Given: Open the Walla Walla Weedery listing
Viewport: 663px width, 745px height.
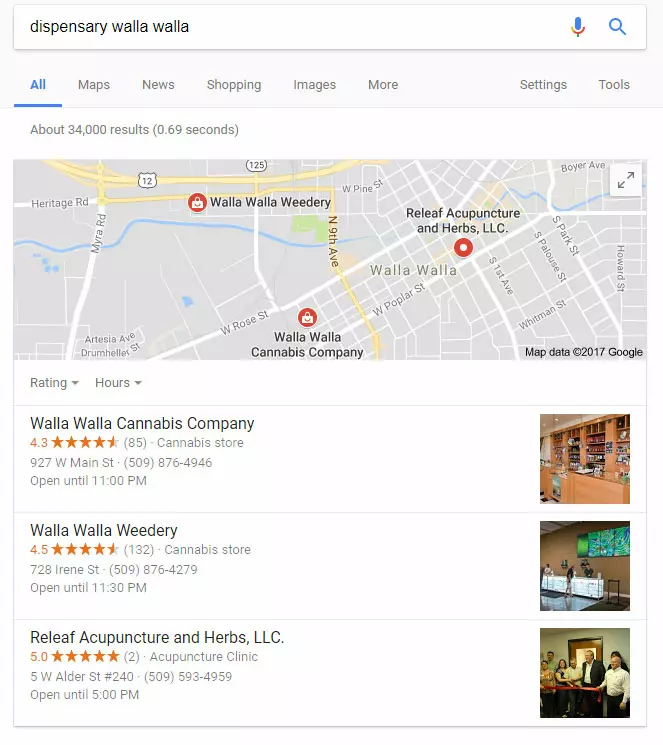Looking at the screenshot, I should (x=104, y=531).
